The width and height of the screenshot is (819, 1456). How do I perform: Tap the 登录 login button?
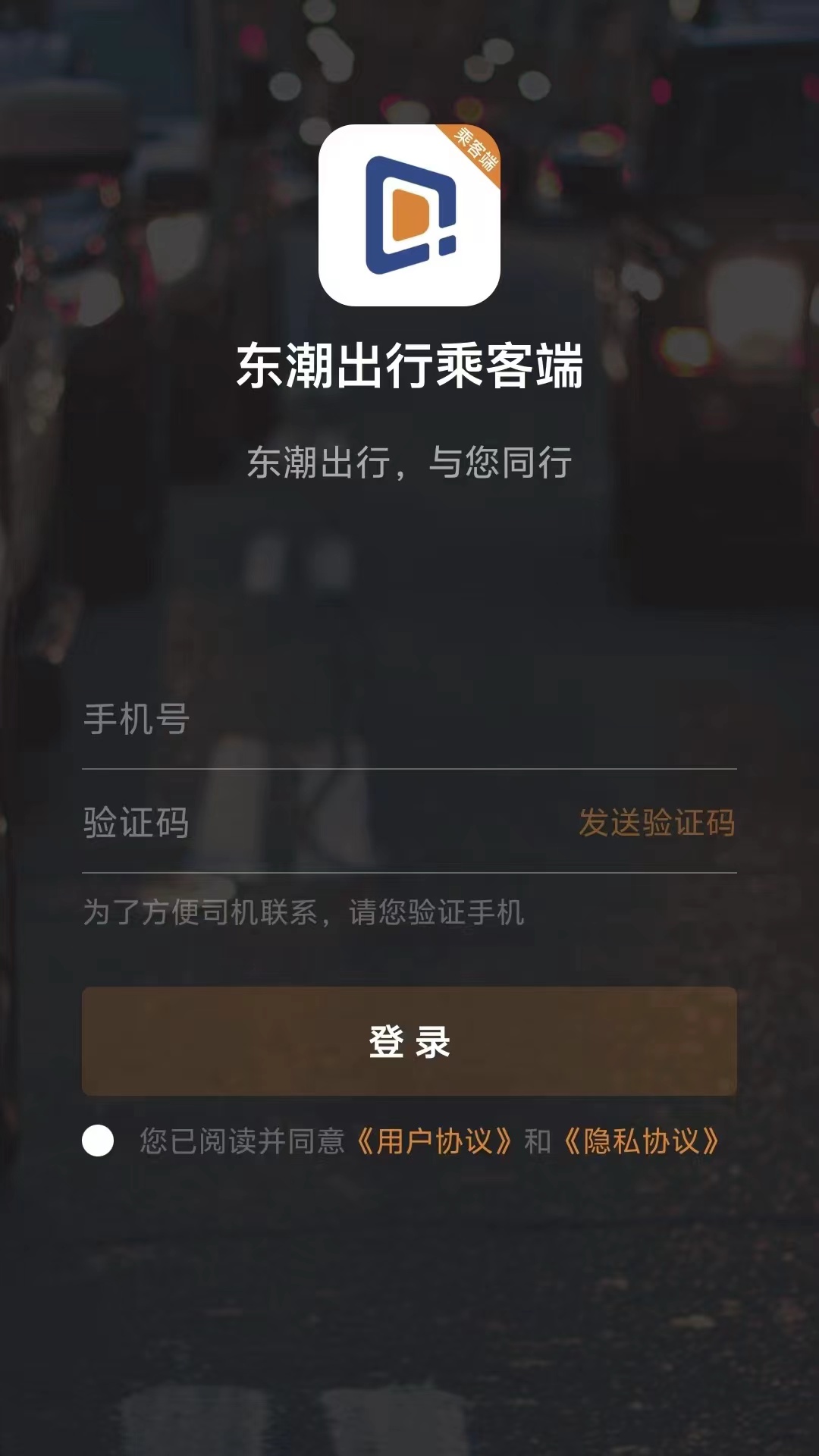tap(409, 1041)
